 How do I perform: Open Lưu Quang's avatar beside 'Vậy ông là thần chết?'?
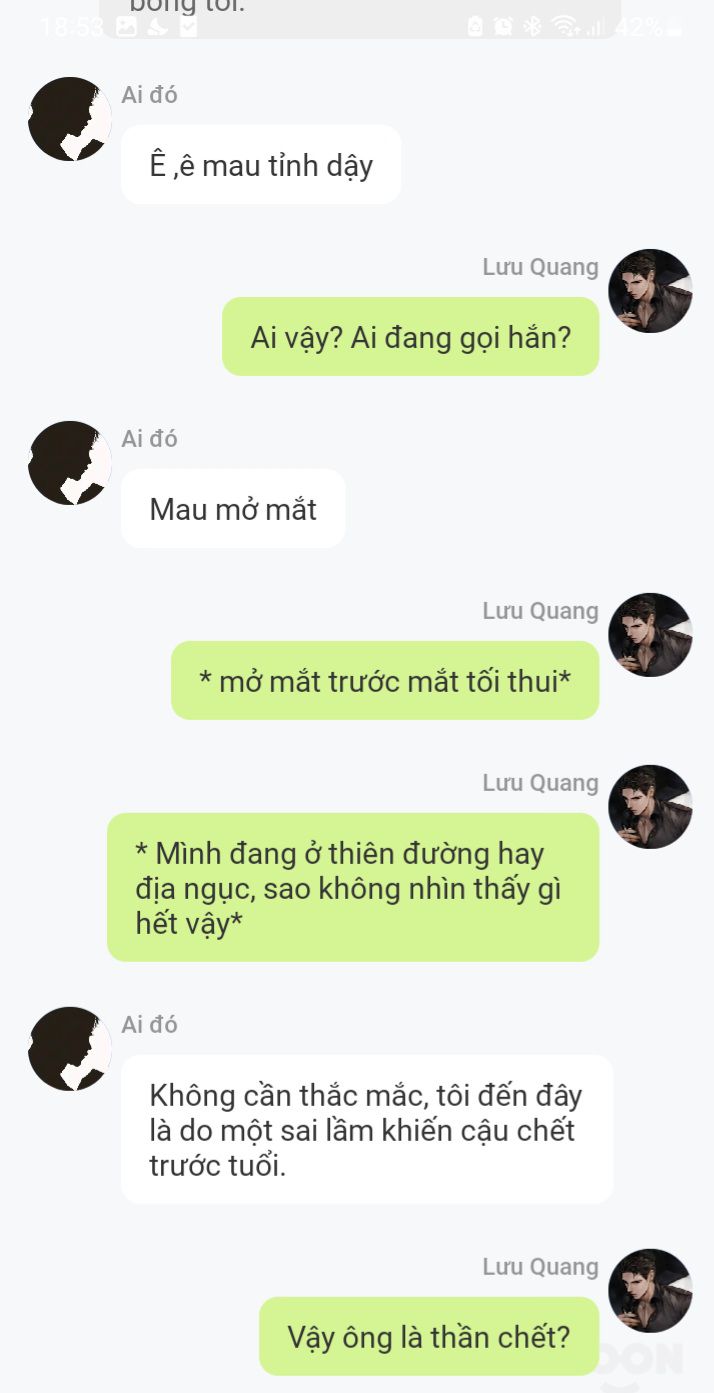point(650,1290)
